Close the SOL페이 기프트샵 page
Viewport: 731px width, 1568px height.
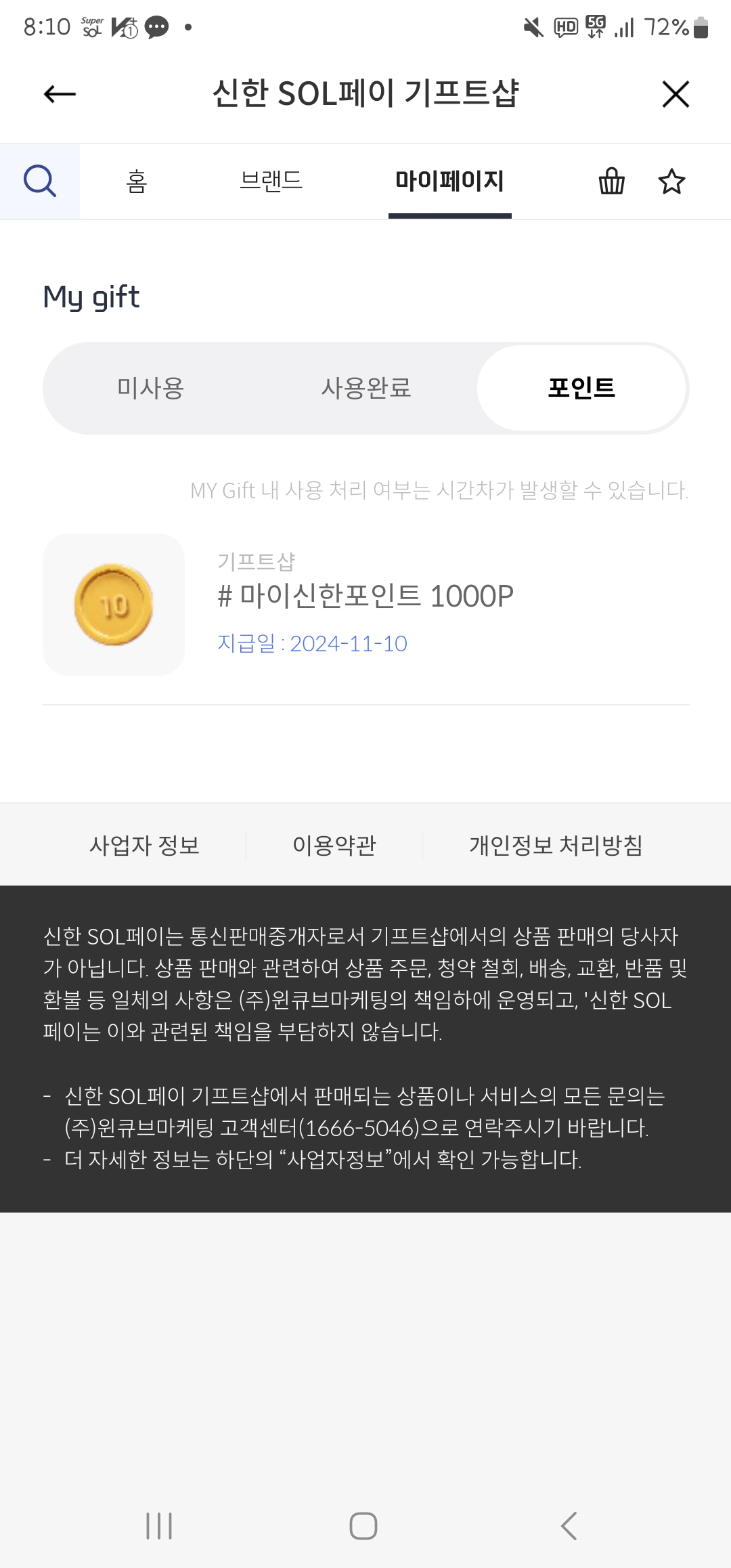coord(675,94)
